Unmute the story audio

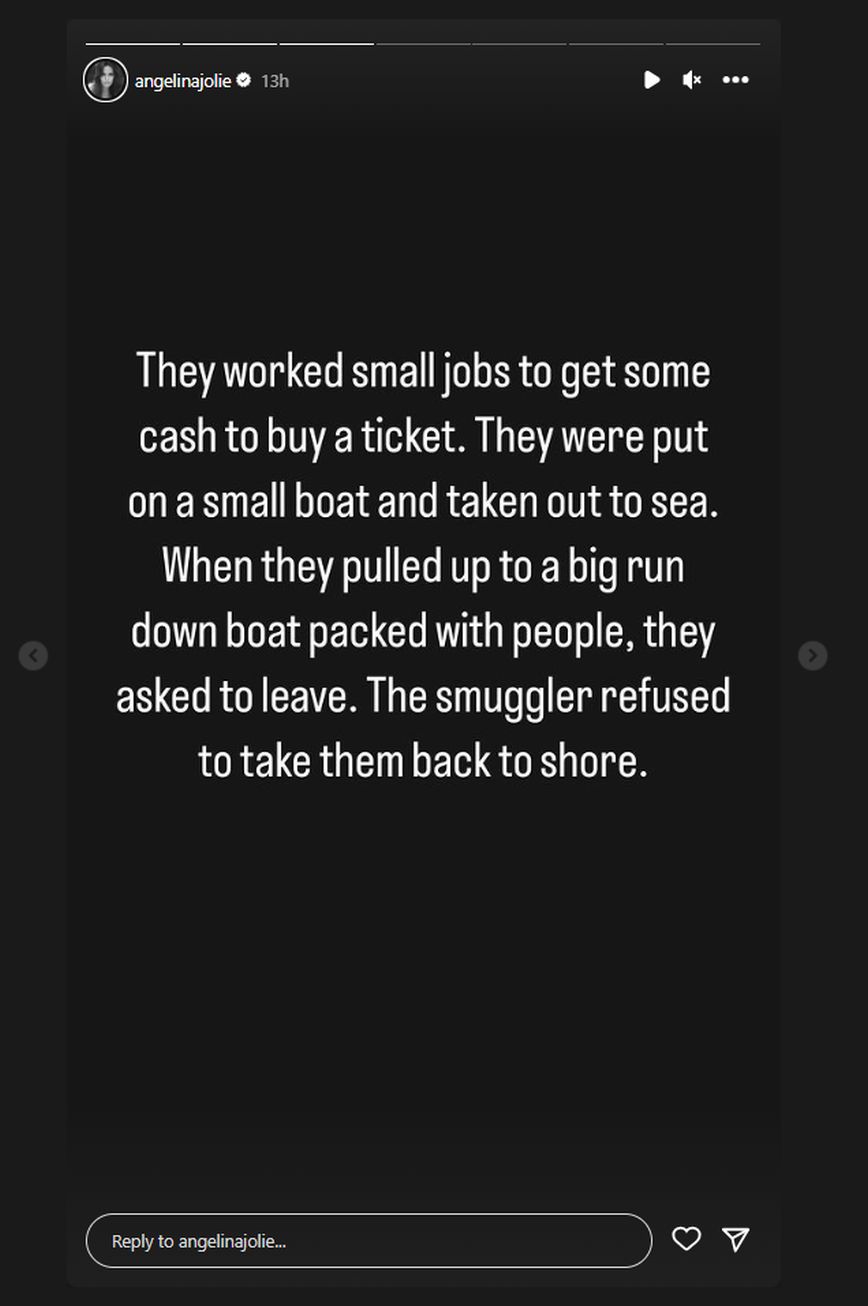tap(691, 80)
